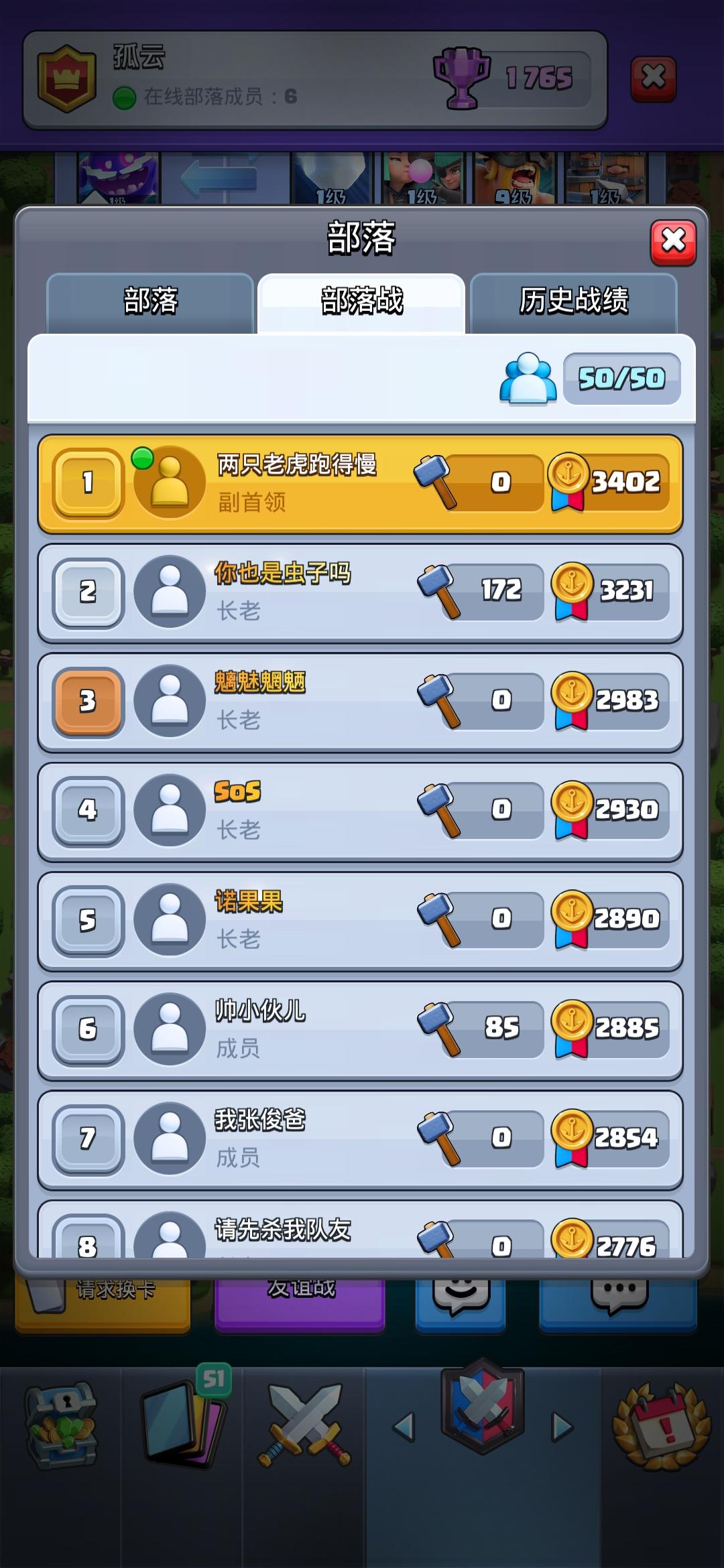This screenshot has width=724, height=1568.
Task: Select the 部落战 tab
Action: [361, 302]
